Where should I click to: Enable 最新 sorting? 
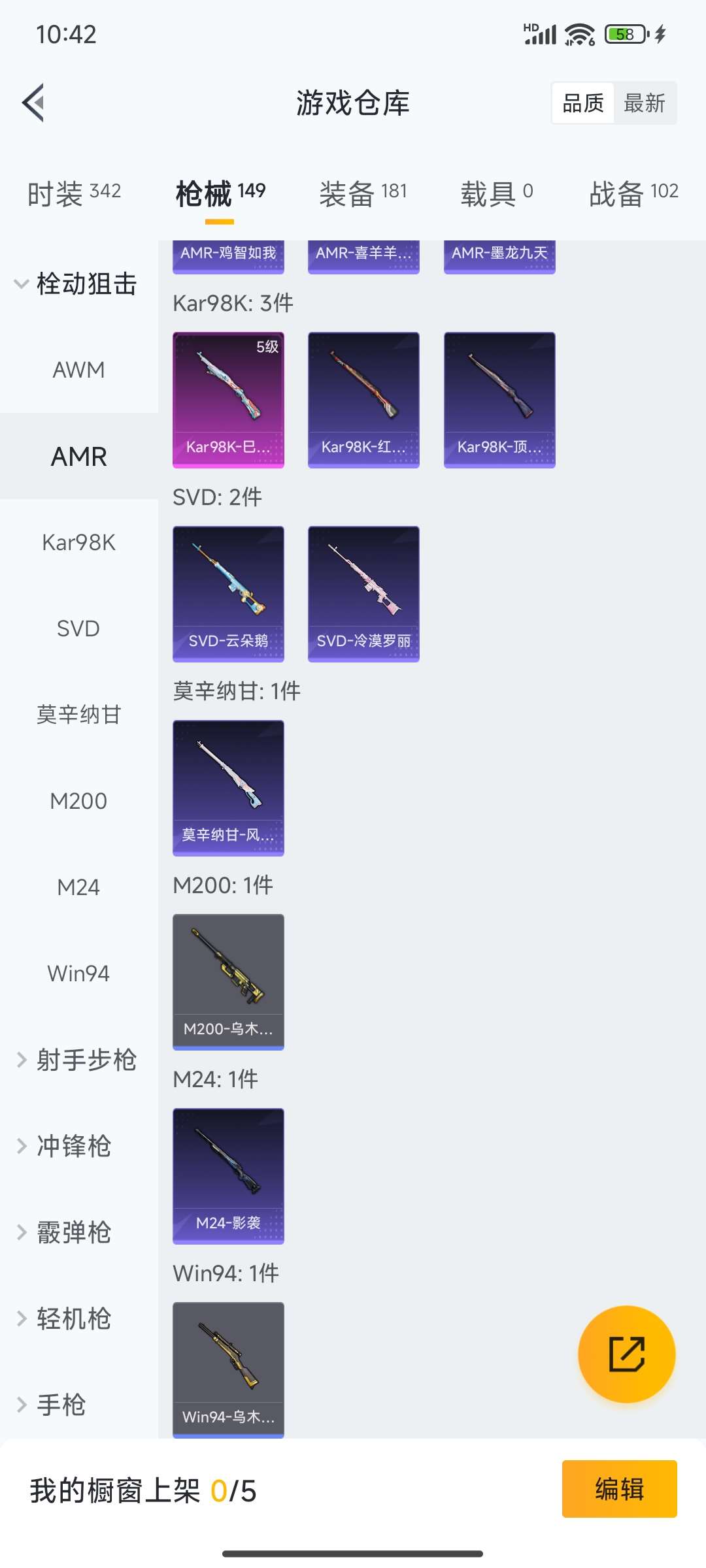[x=645, y=103]
